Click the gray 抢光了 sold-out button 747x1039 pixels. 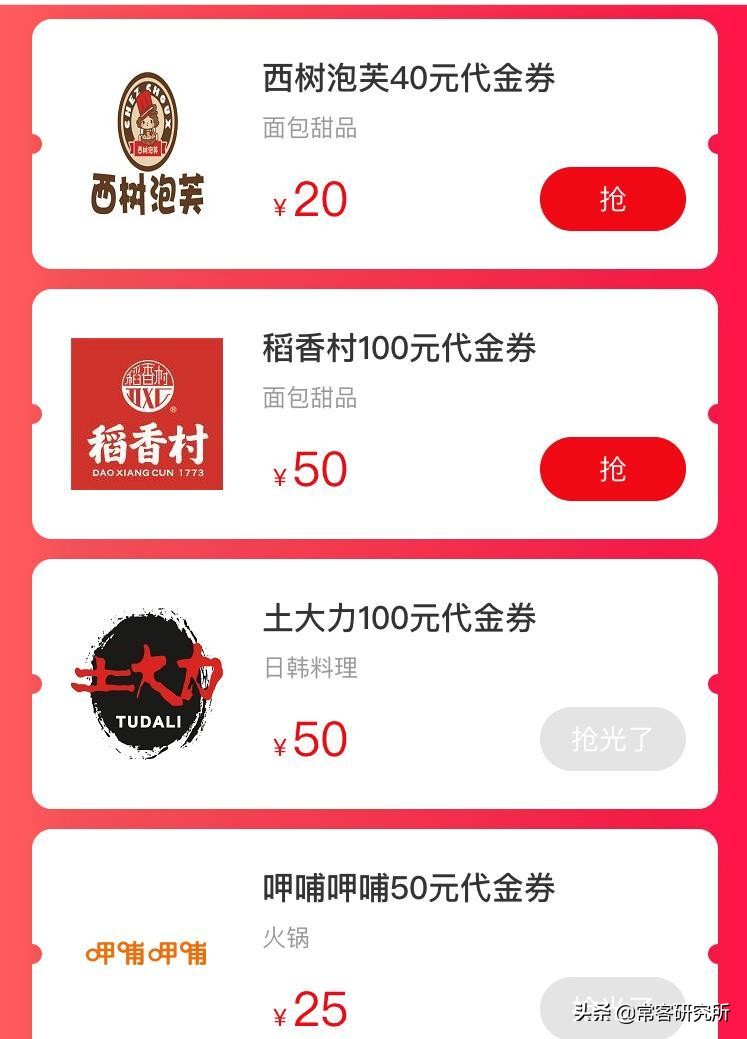612,739
